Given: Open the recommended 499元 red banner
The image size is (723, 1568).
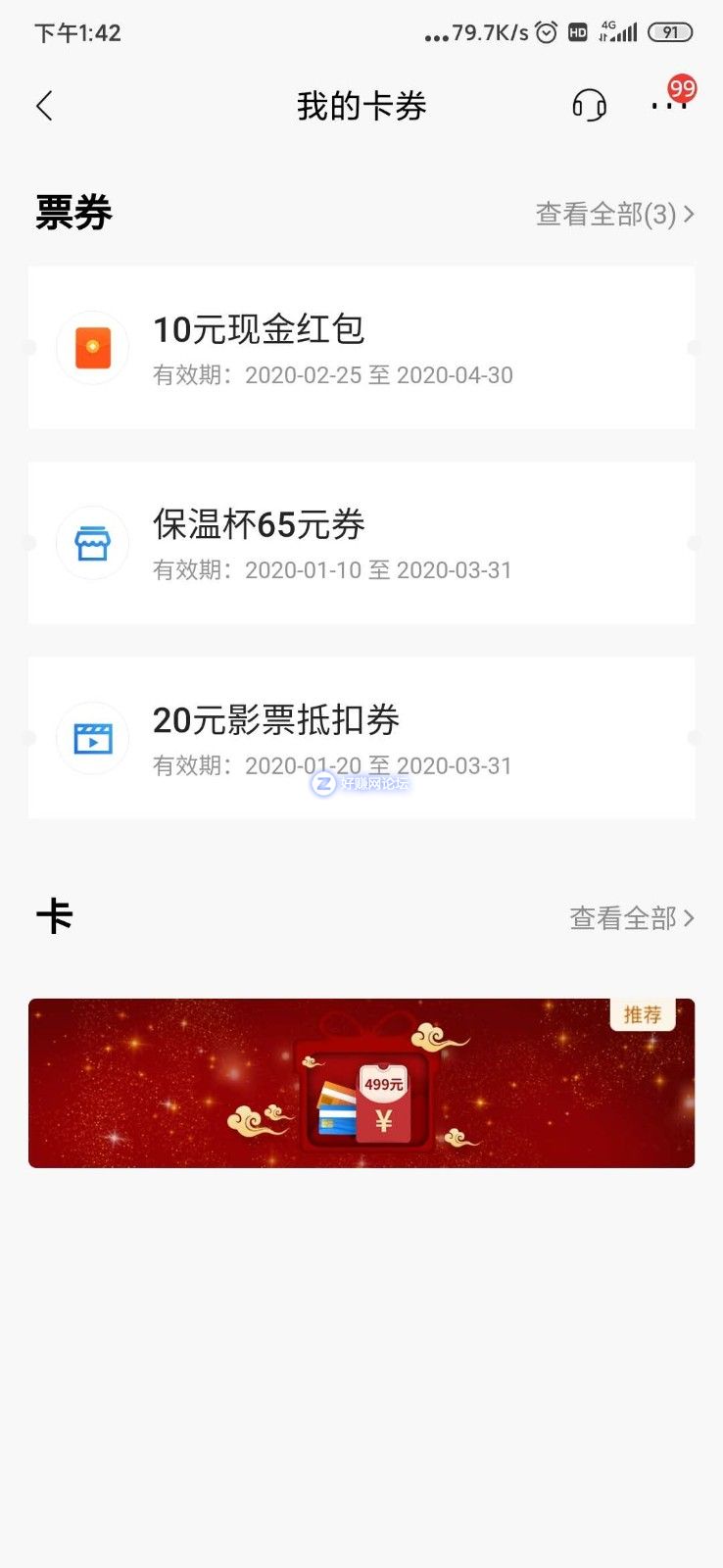Looking at the screenshot, I should [361, 1083].
